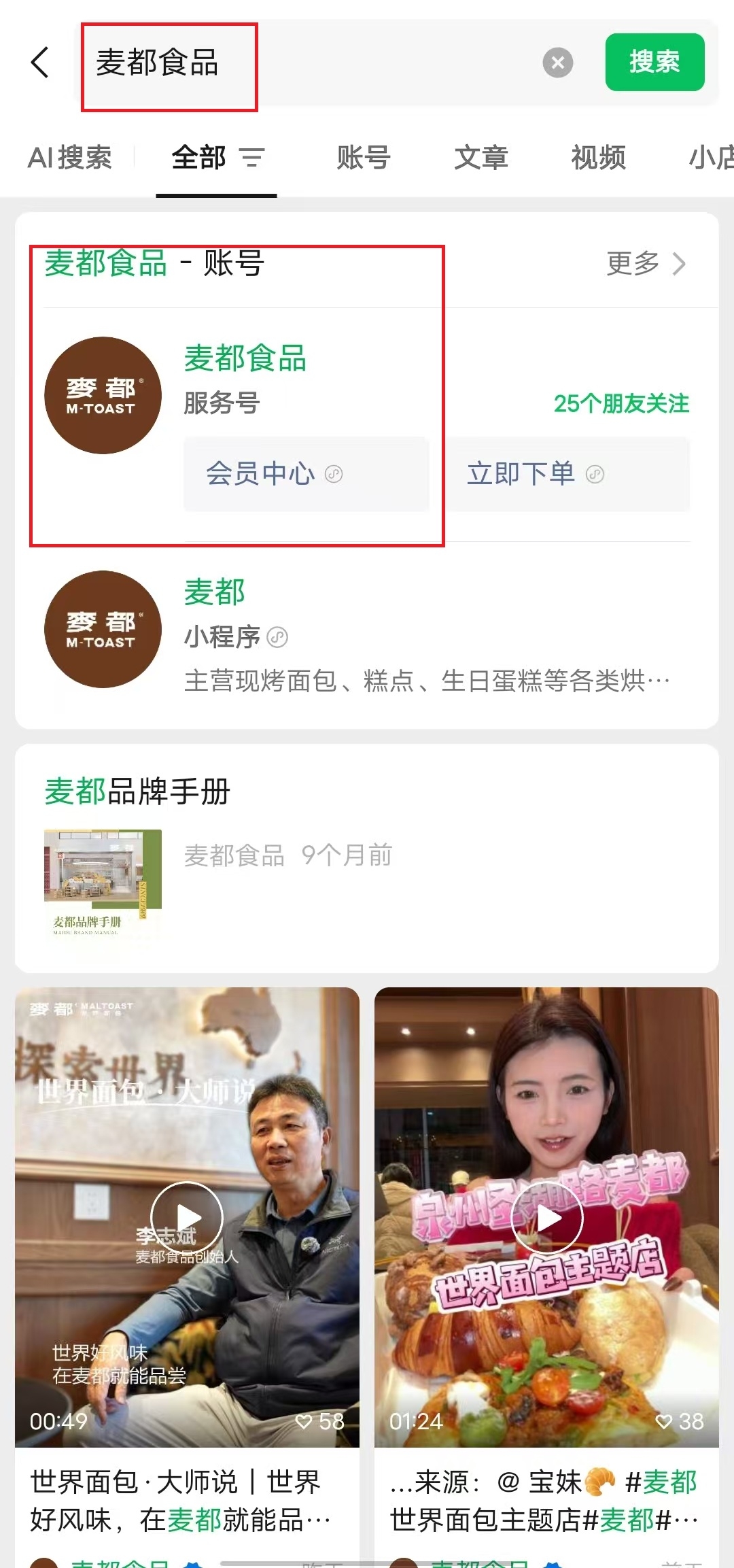Screen dimensions: 734x1568
Task: Open the 麦都食品 服务号 account
Action: 245,358
